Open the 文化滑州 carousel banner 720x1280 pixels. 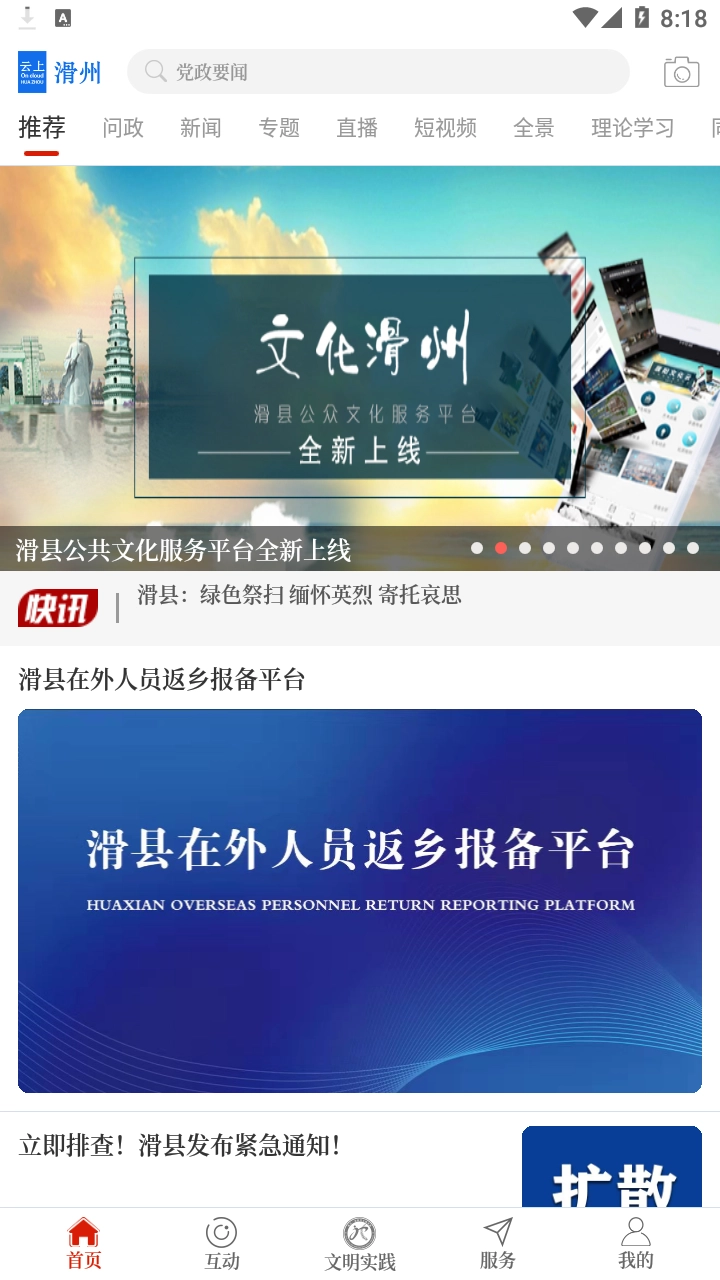click(x=360, y=368)
